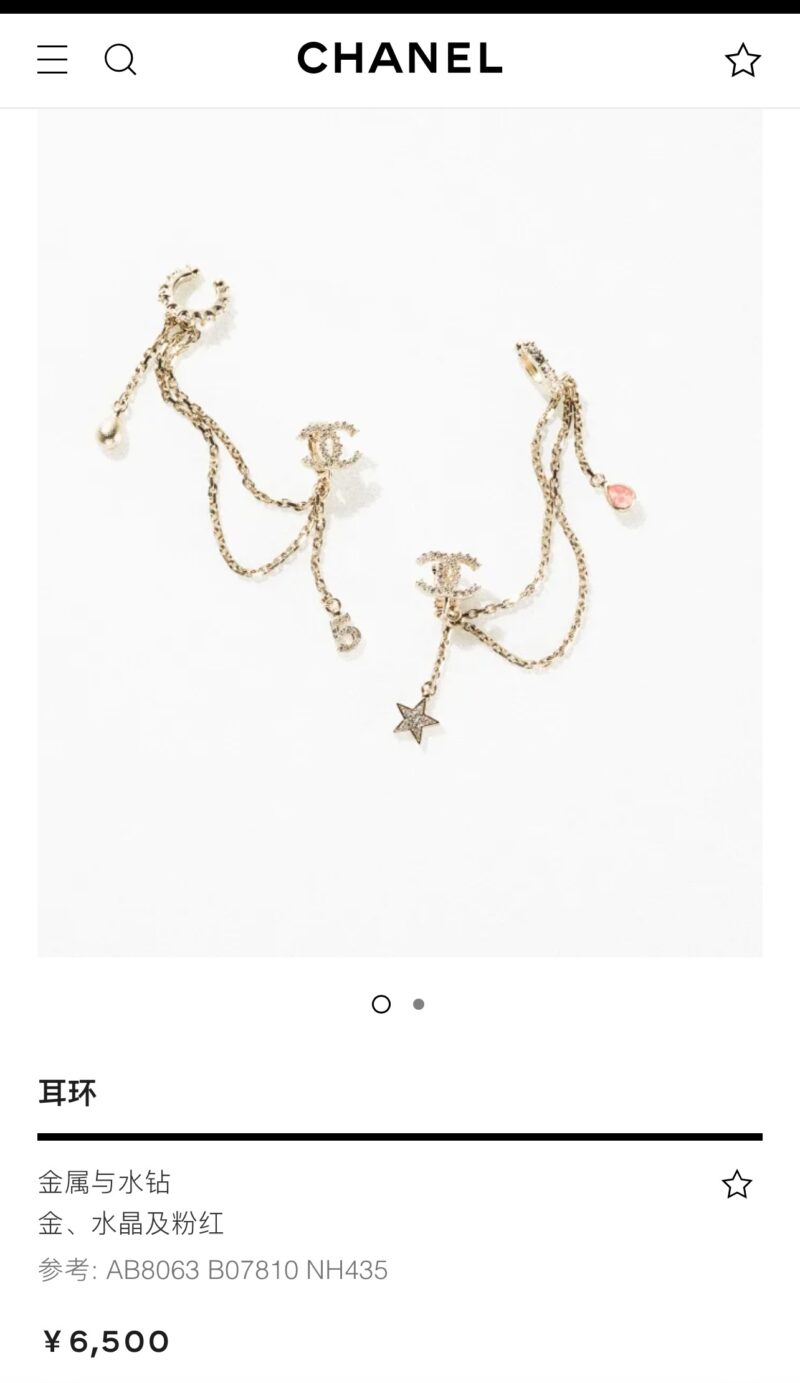Open the hamburger menu

pyautogui.click(x=52, y=60)
